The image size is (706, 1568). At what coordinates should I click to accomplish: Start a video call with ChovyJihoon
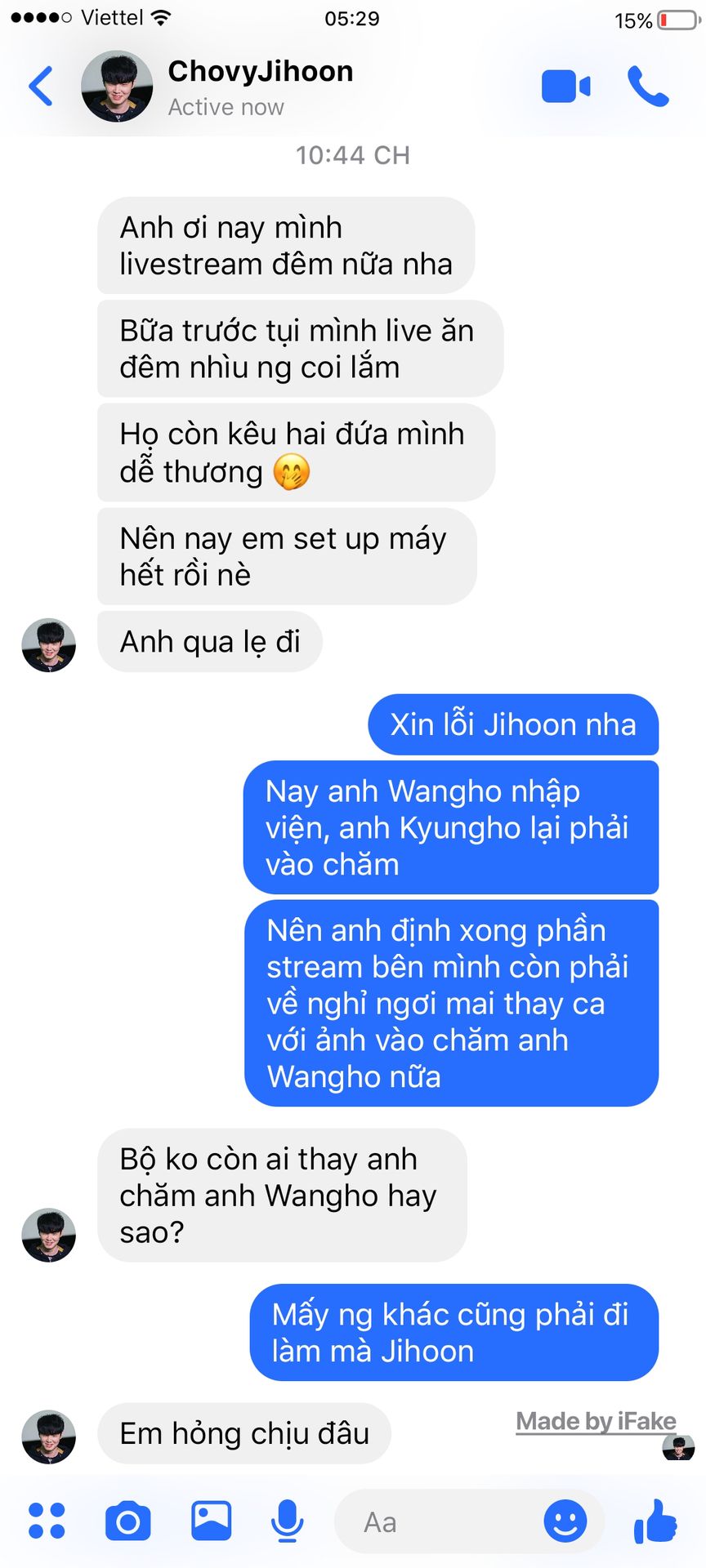pos(565,87)
